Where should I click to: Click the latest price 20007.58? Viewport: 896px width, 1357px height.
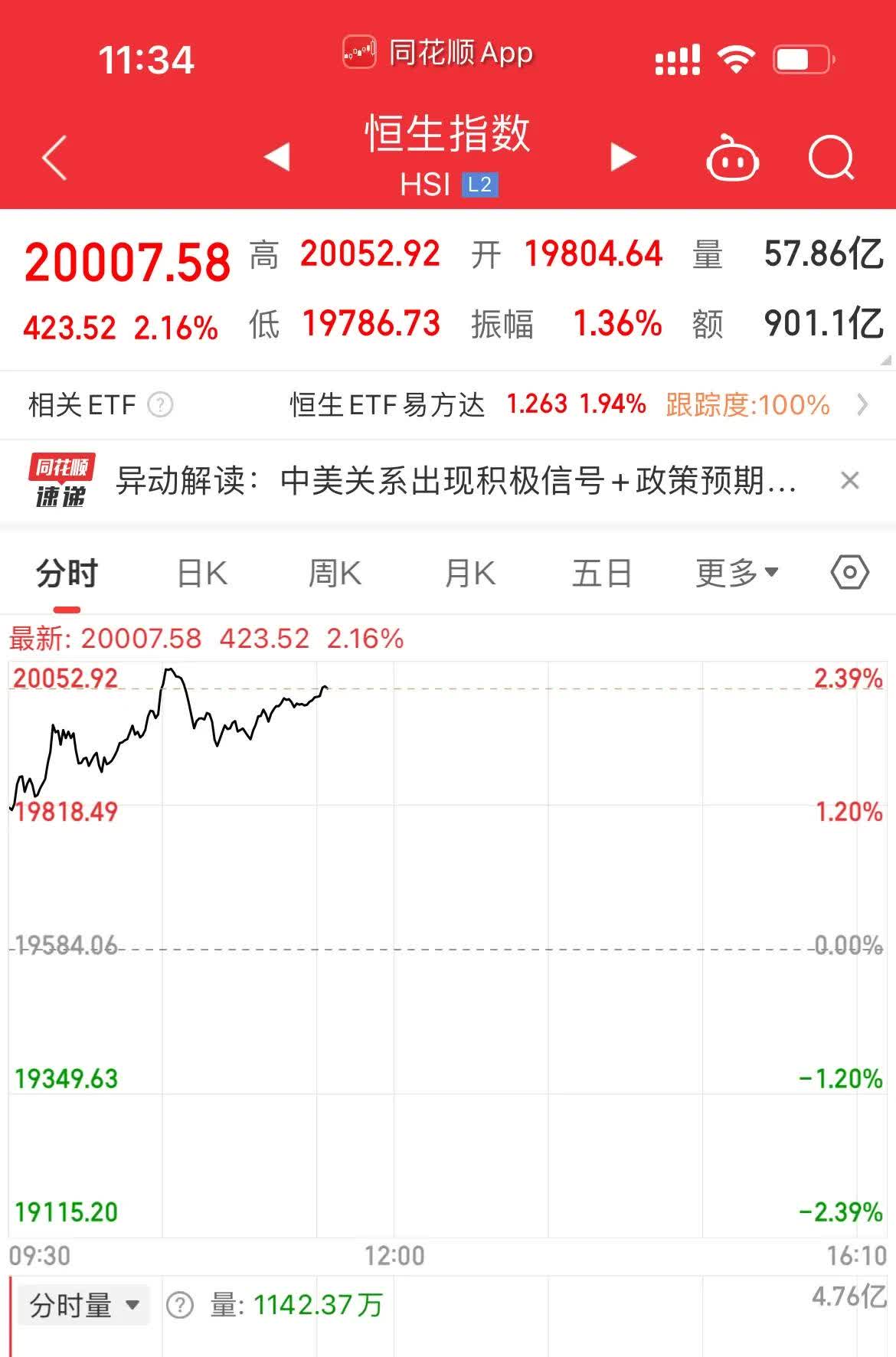tap(125, 260)
